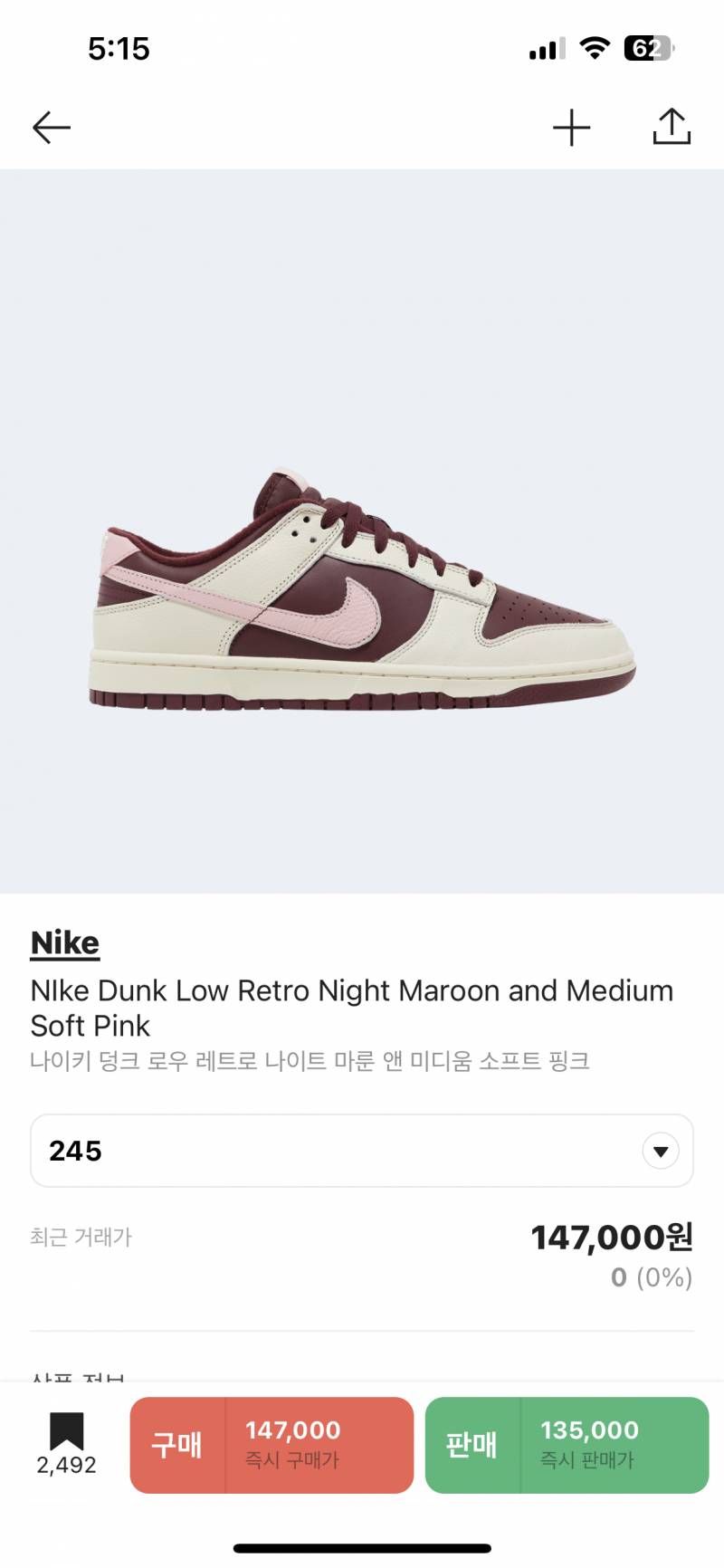
Task: Tap the 147,000 즉시 구매가 price area
Action: pos(290,1445)
